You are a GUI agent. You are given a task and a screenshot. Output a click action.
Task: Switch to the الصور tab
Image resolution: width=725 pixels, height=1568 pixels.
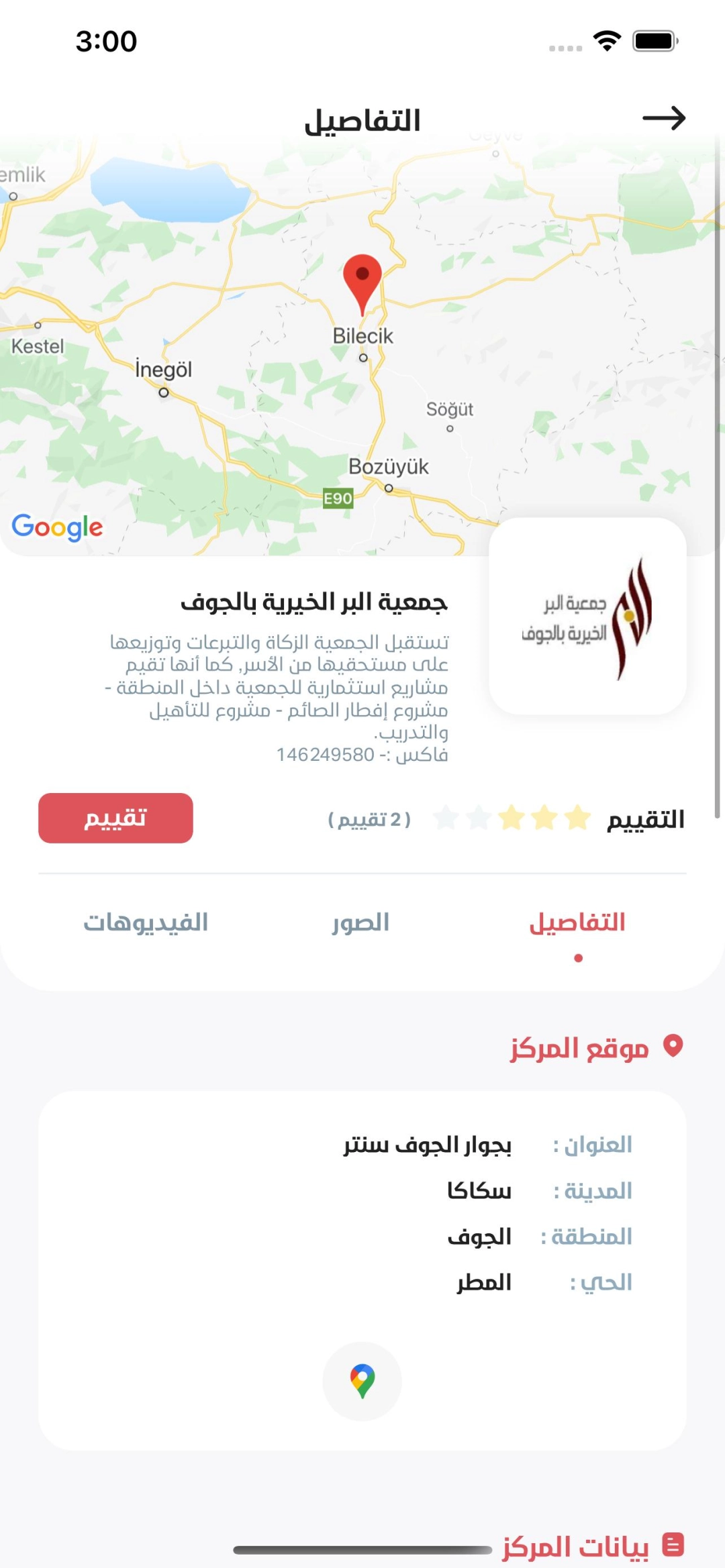point(360,923)
